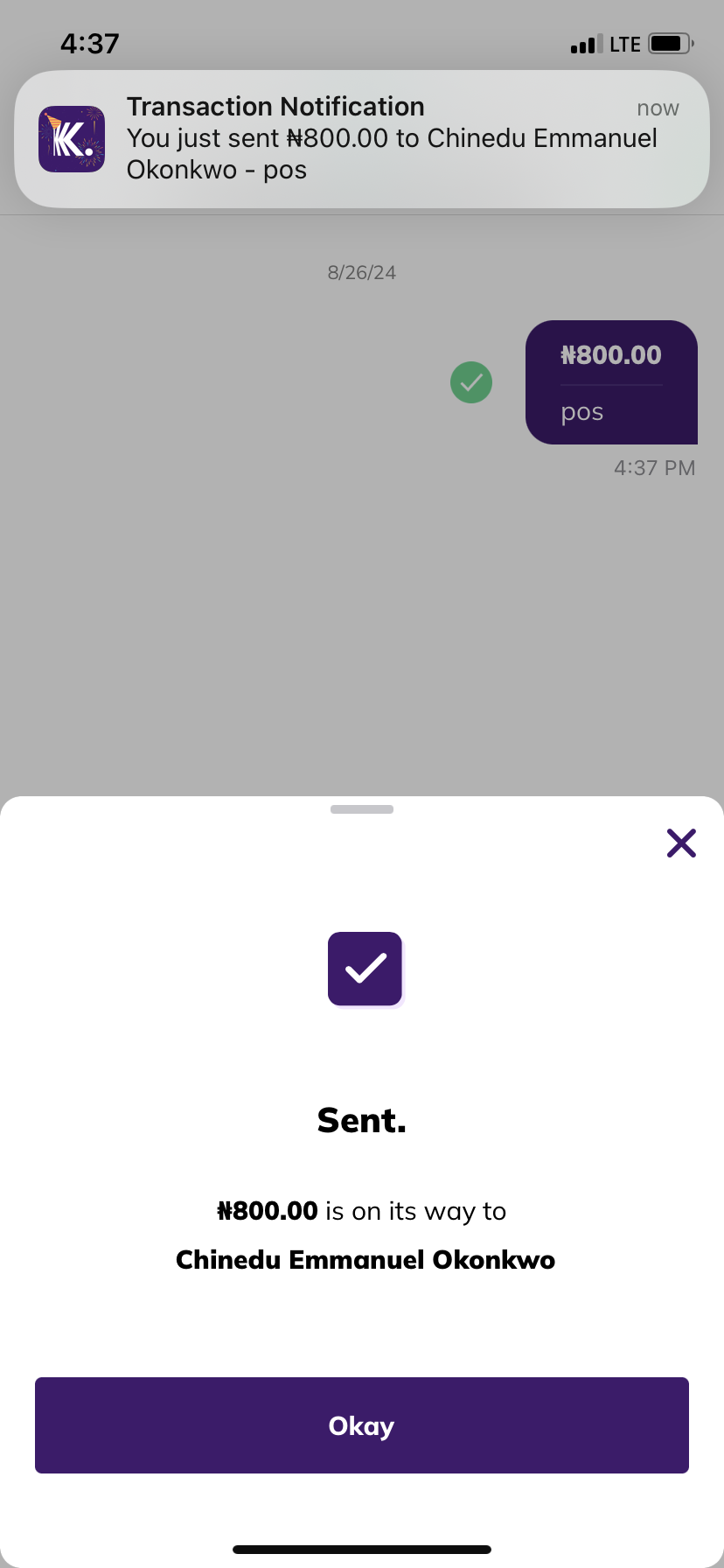Open the Transaction Notification banner

point(362,138)
